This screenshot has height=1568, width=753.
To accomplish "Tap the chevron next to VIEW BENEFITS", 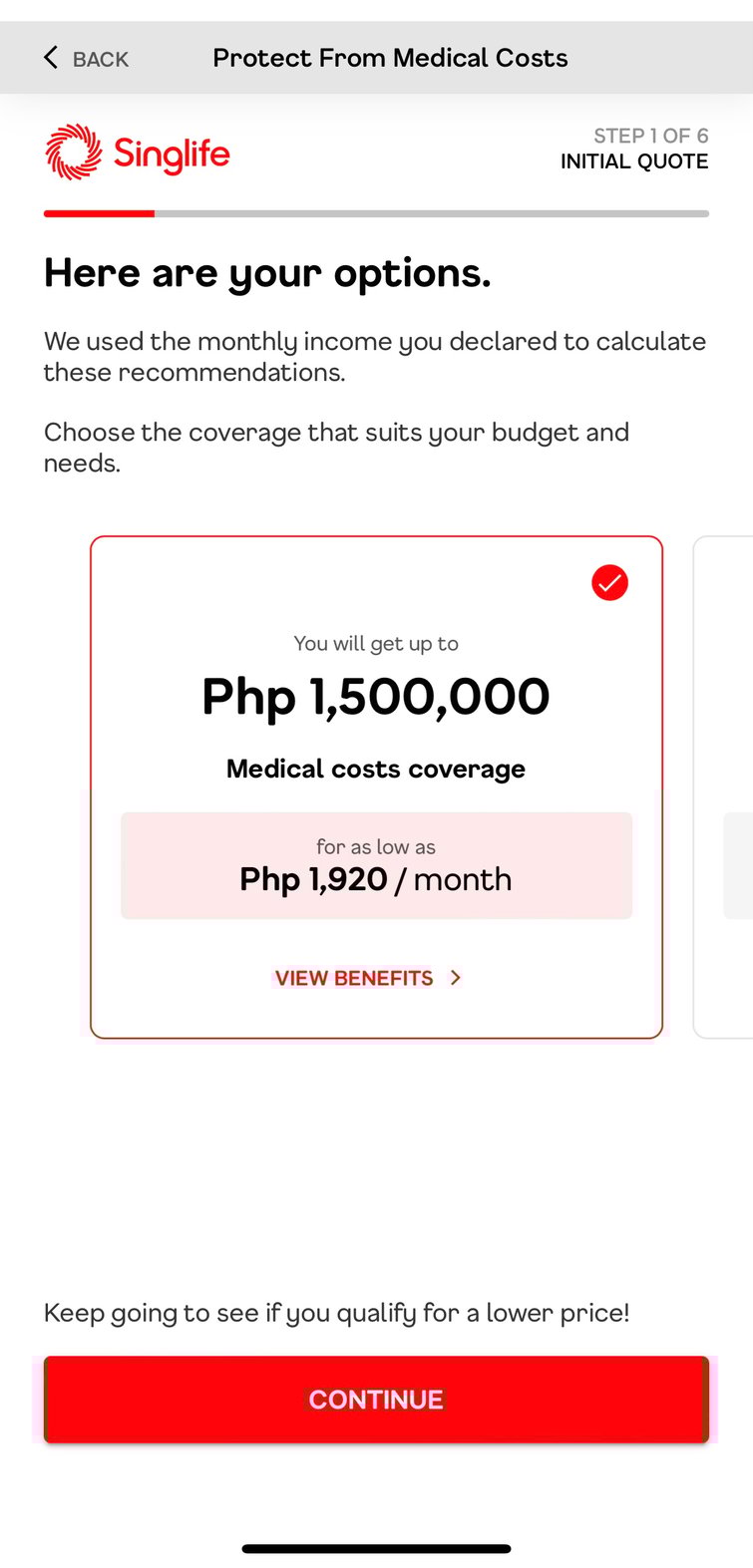I will (456, 978).
